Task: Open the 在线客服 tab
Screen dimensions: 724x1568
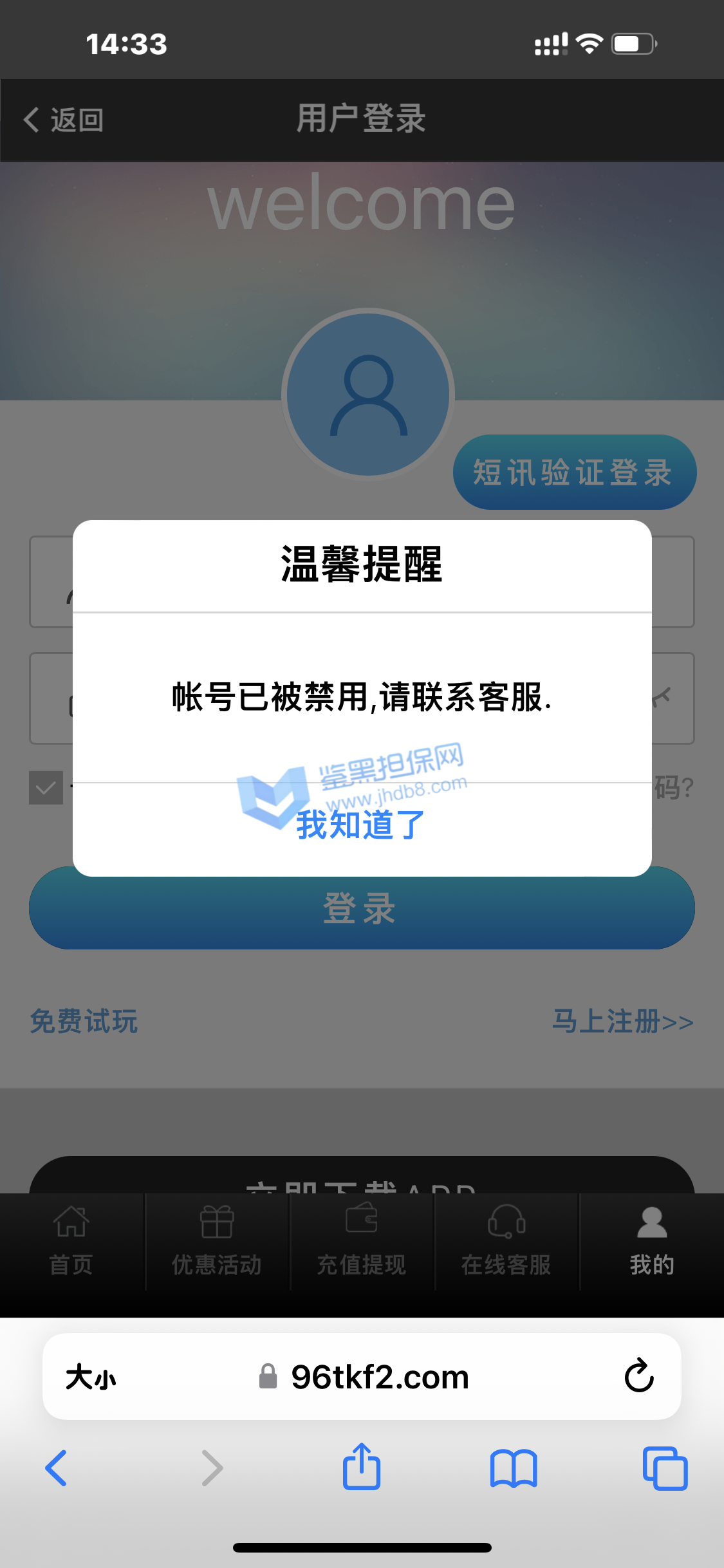Action: pos(506,1242)
